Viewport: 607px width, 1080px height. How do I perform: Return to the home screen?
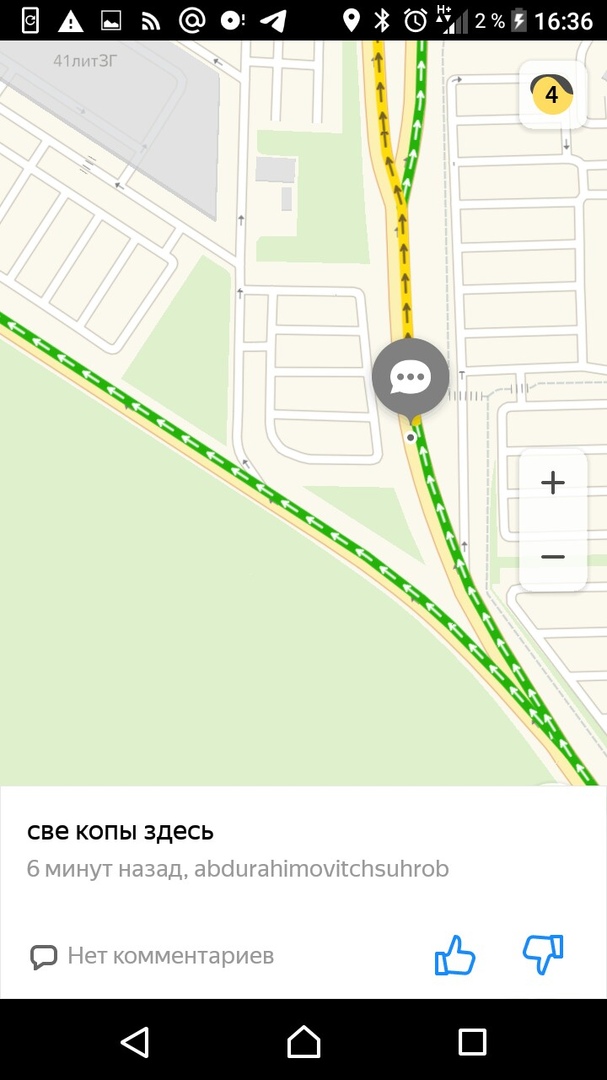[304, 1042]
